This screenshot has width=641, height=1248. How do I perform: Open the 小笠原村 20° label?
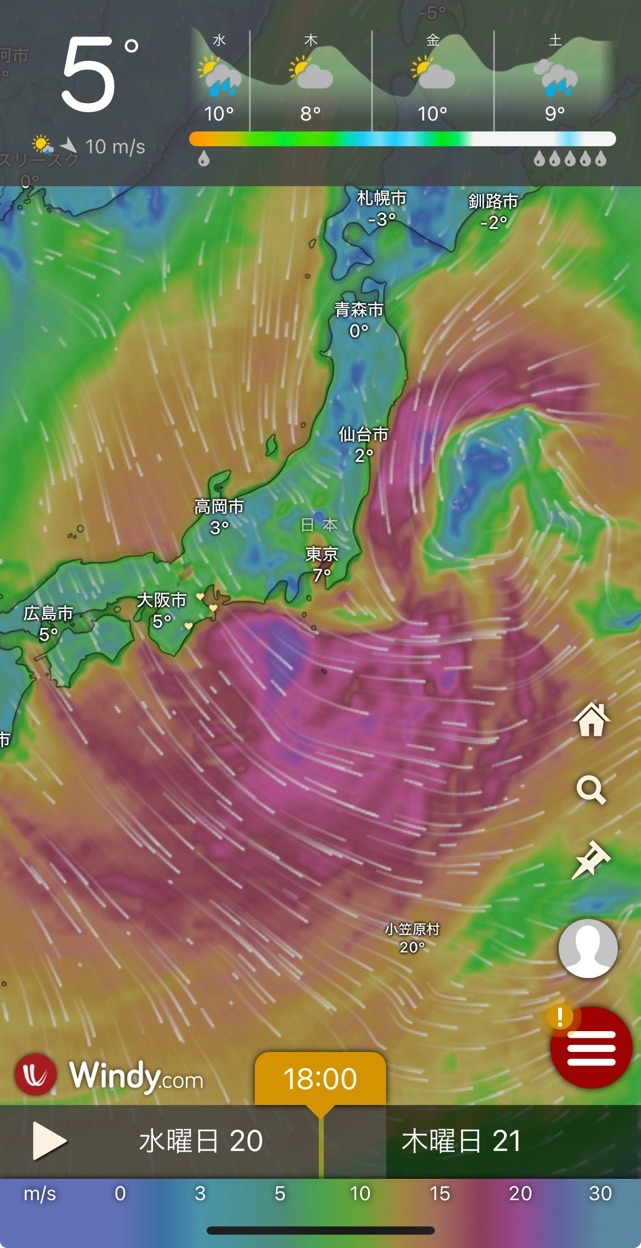tap(412, 938)
